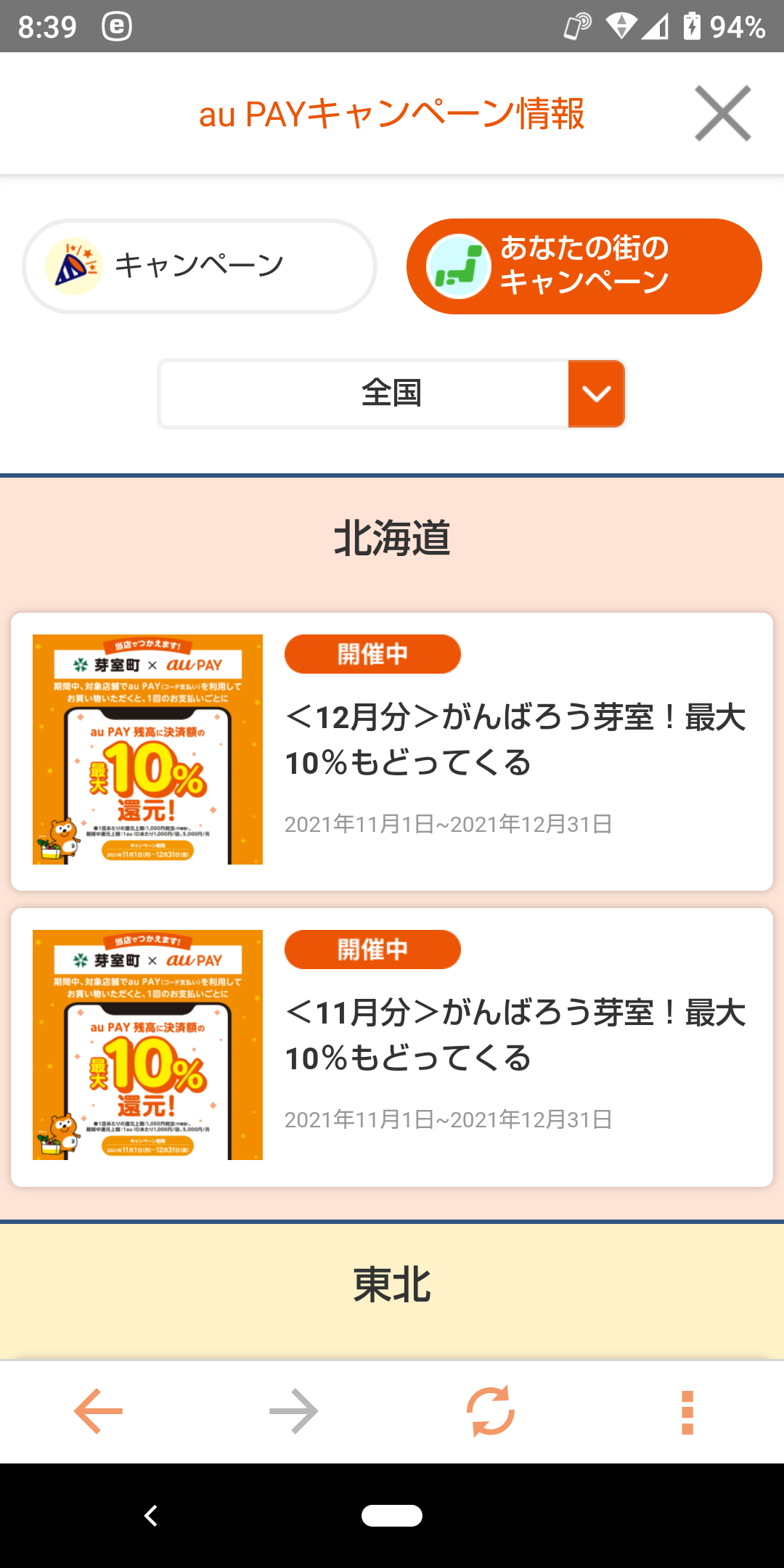Tap the home pill indicator at bottom
This screenshot has width=784, height=1568.
coord(392,1516)
